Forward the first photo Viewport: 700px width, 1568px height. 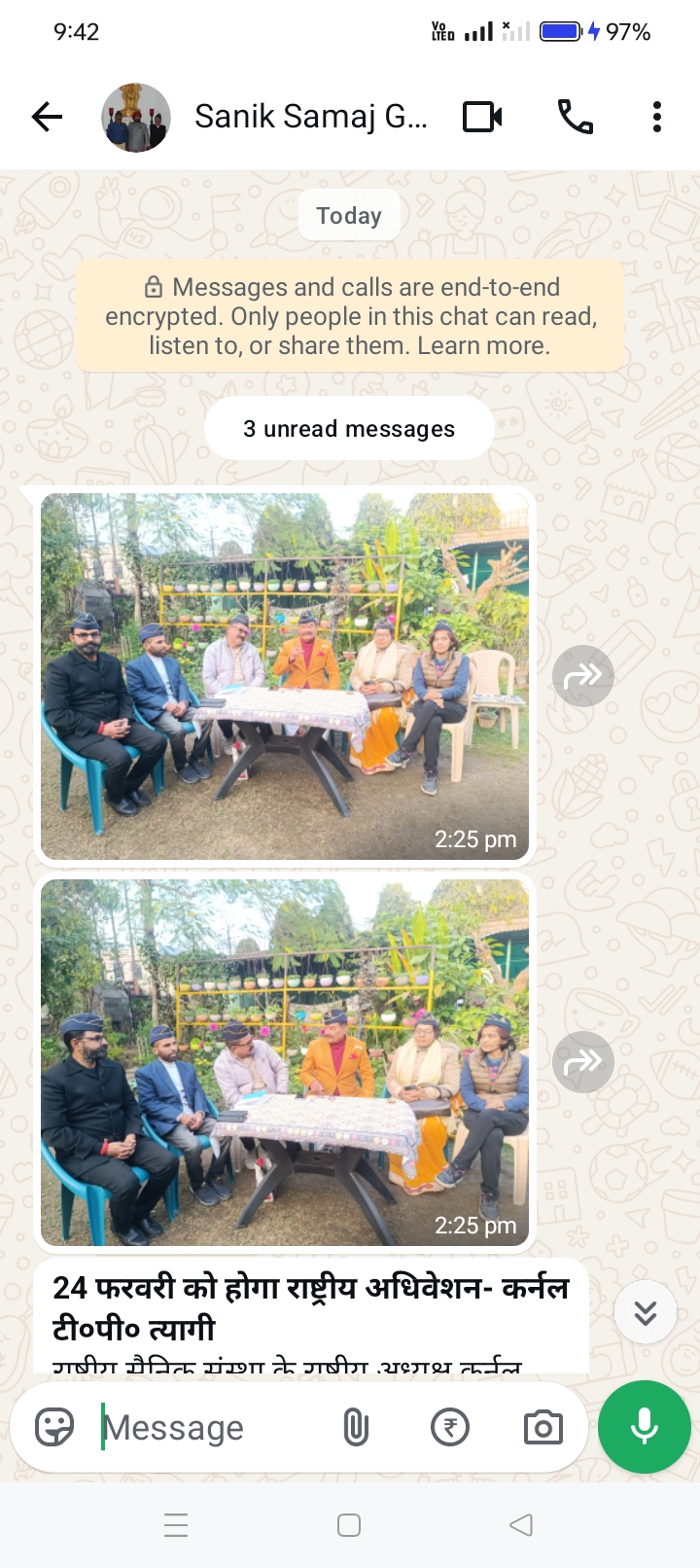583,676
